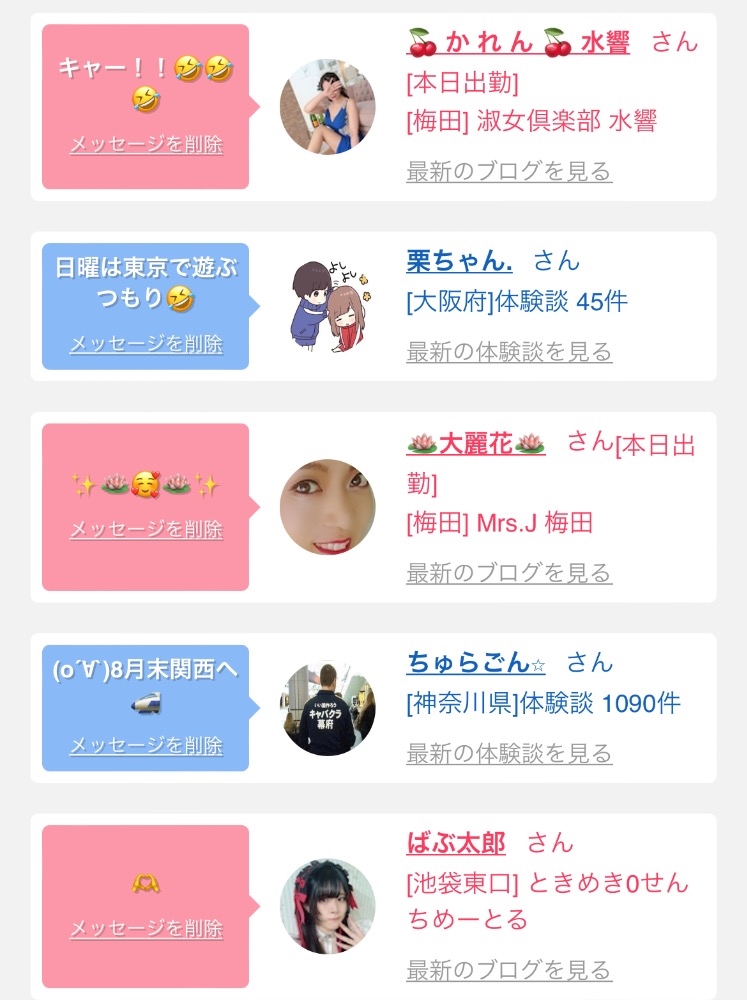
Task: Open かれん 水響's profile name link
Action: tap(518, 43)
